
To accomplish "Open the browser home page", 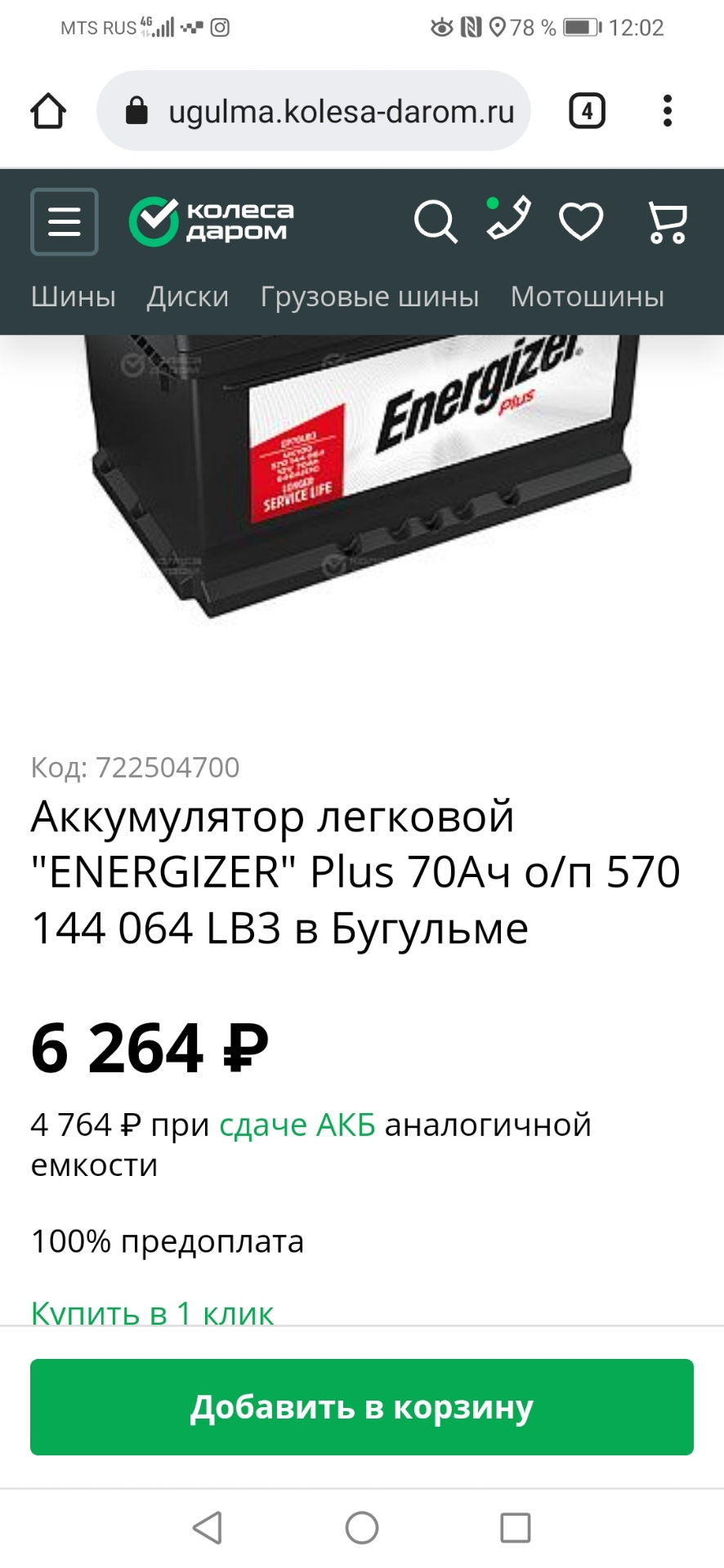I will pos(48,111).
